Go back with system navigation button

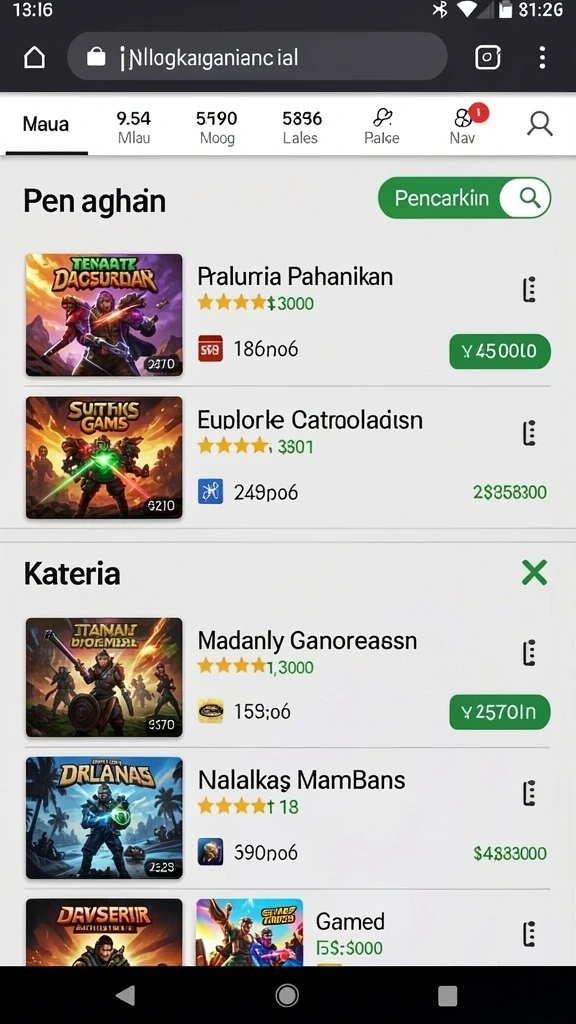tap(125, 996)
